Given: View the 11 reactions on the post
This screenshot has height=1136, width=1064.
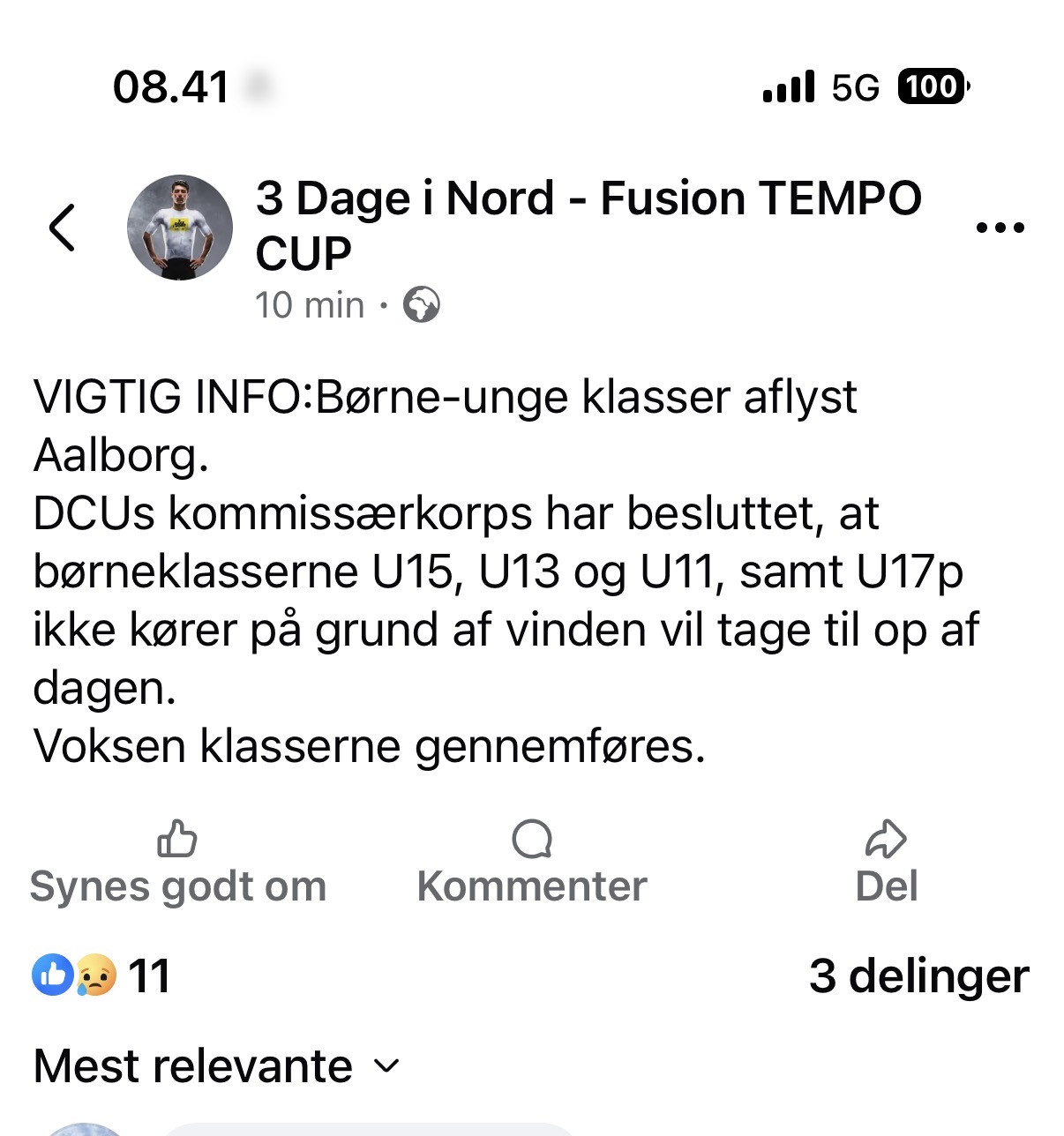Looking at the screenshot, I should (x=101, y=976).
